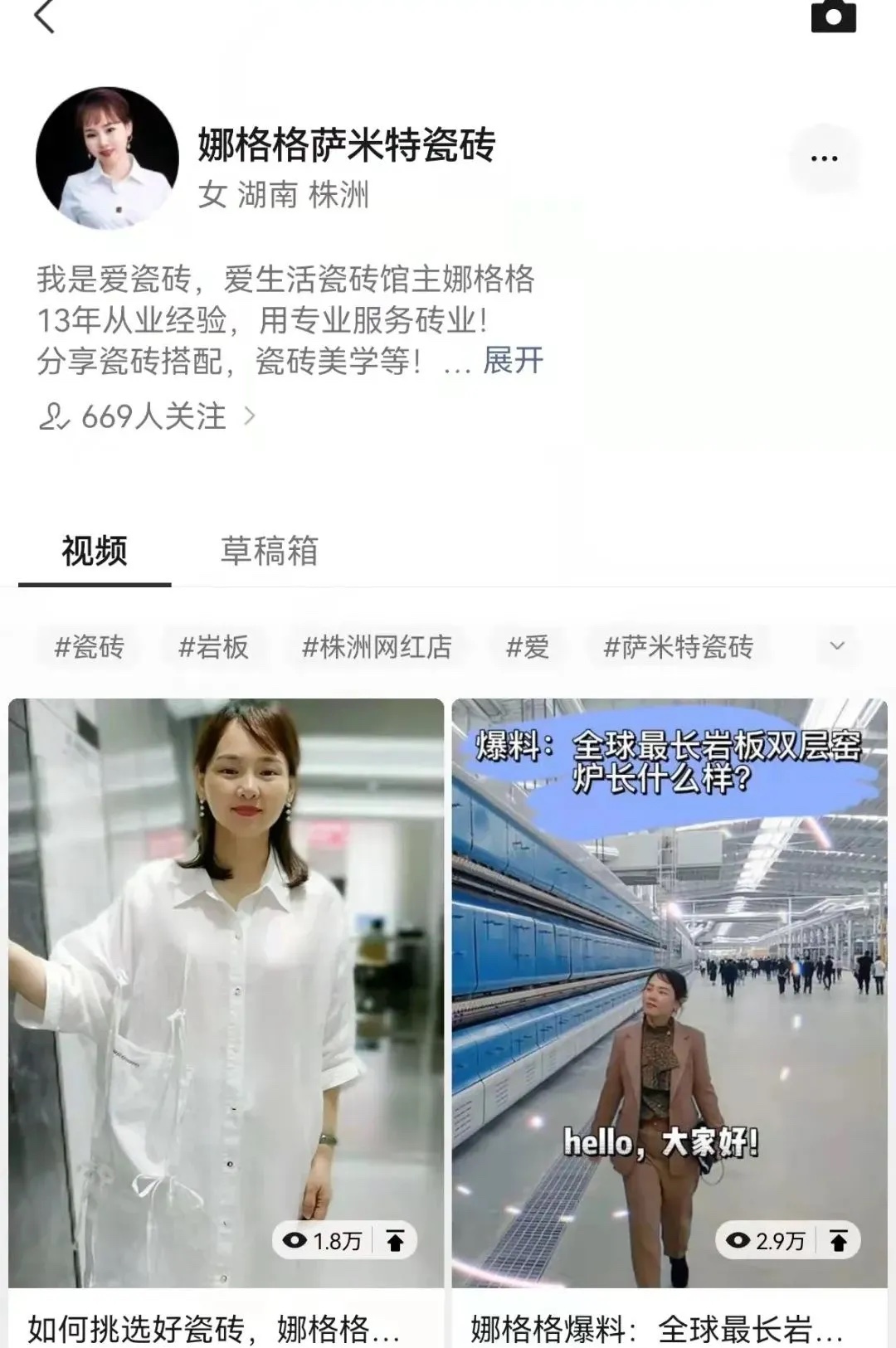Image resolution: width=896 pixels, height=1348 pixels.
Task: Select the #瓷砖 hashtag chip
Action: pos(89,647)
